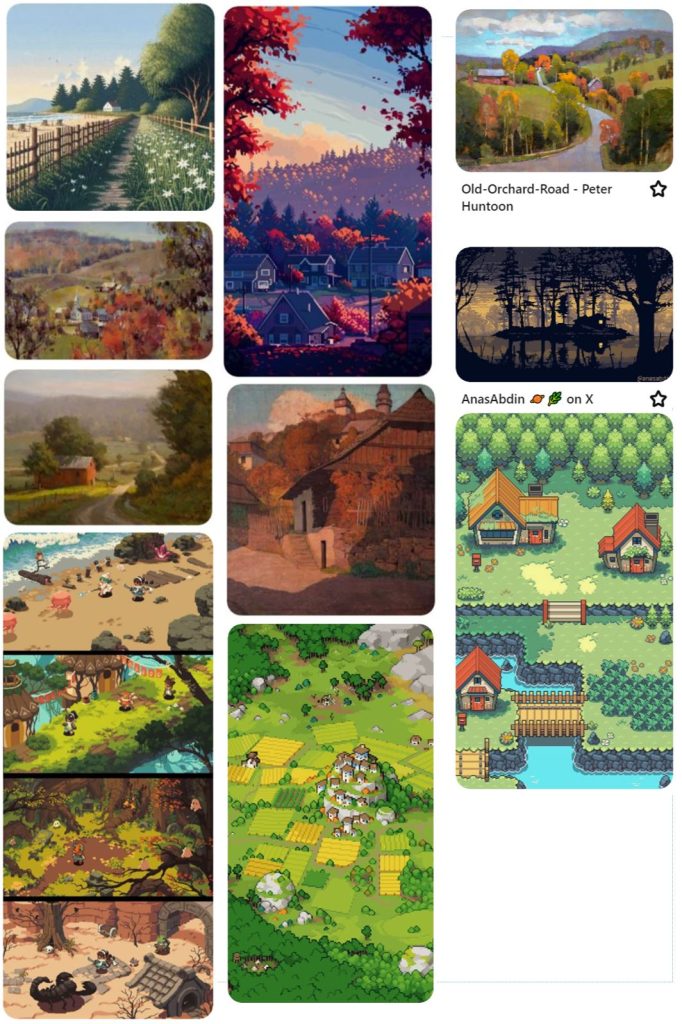This screenshot has height=1024, width=682.
Task: Open the red barn by the dirt road painting
Action: 108,447
